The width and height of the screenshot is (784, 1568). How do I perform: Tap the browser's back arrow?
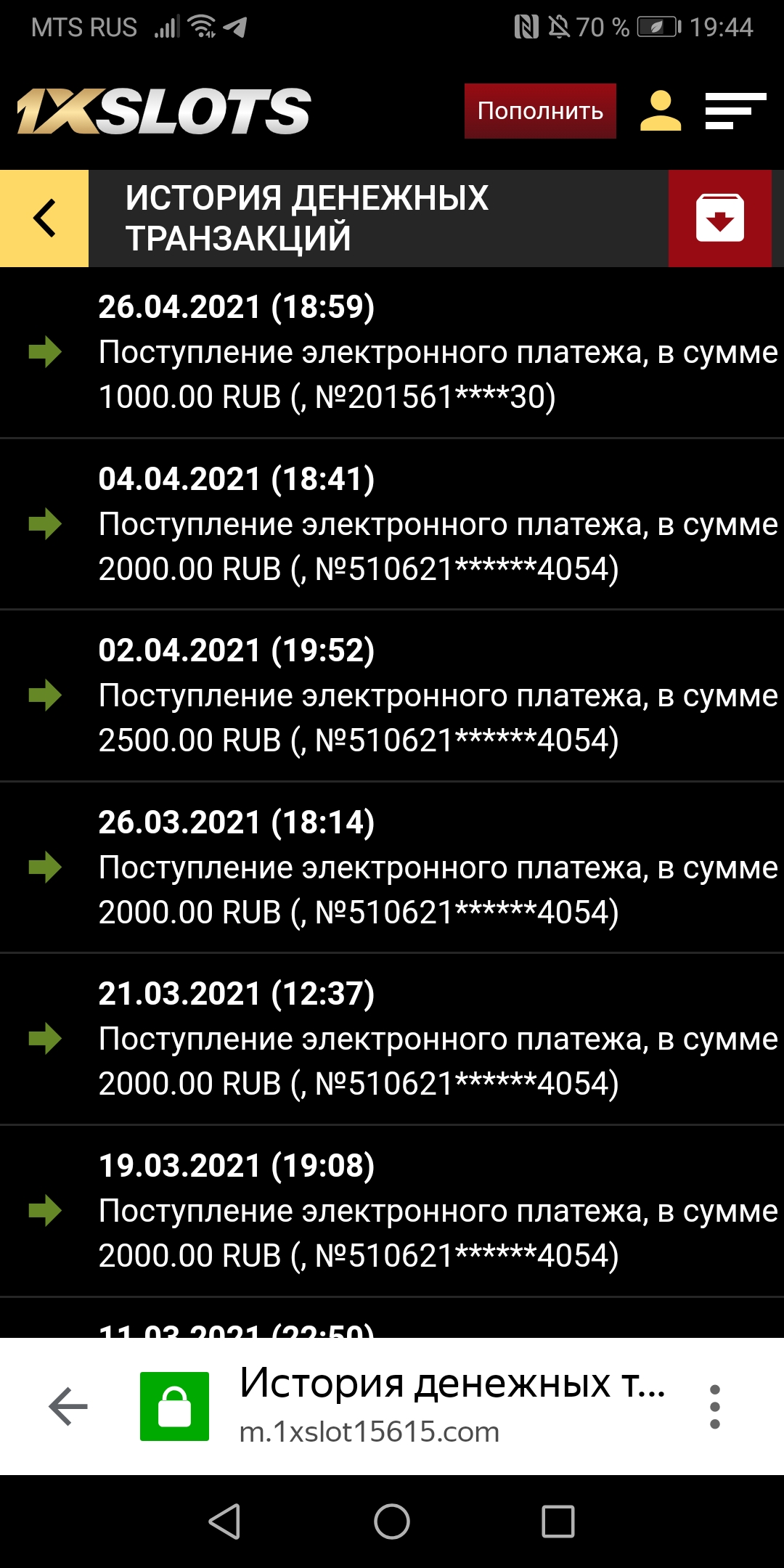[x=68, y=1406]
